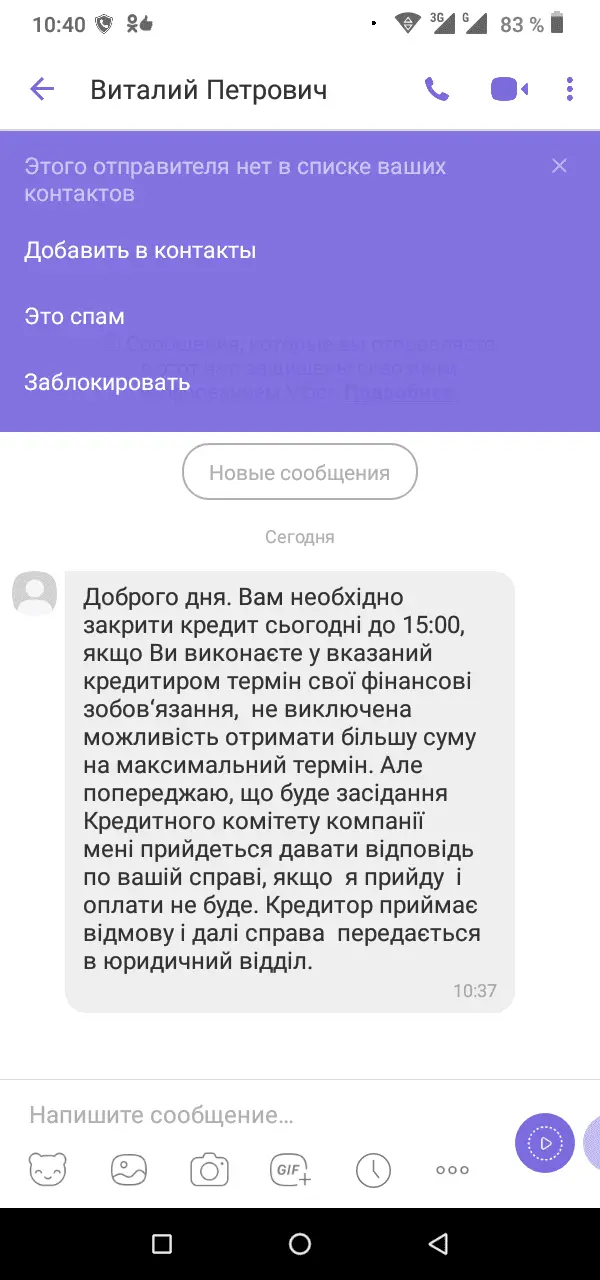
Task: Jump to Новые сообщения
Action: (299, 472)
